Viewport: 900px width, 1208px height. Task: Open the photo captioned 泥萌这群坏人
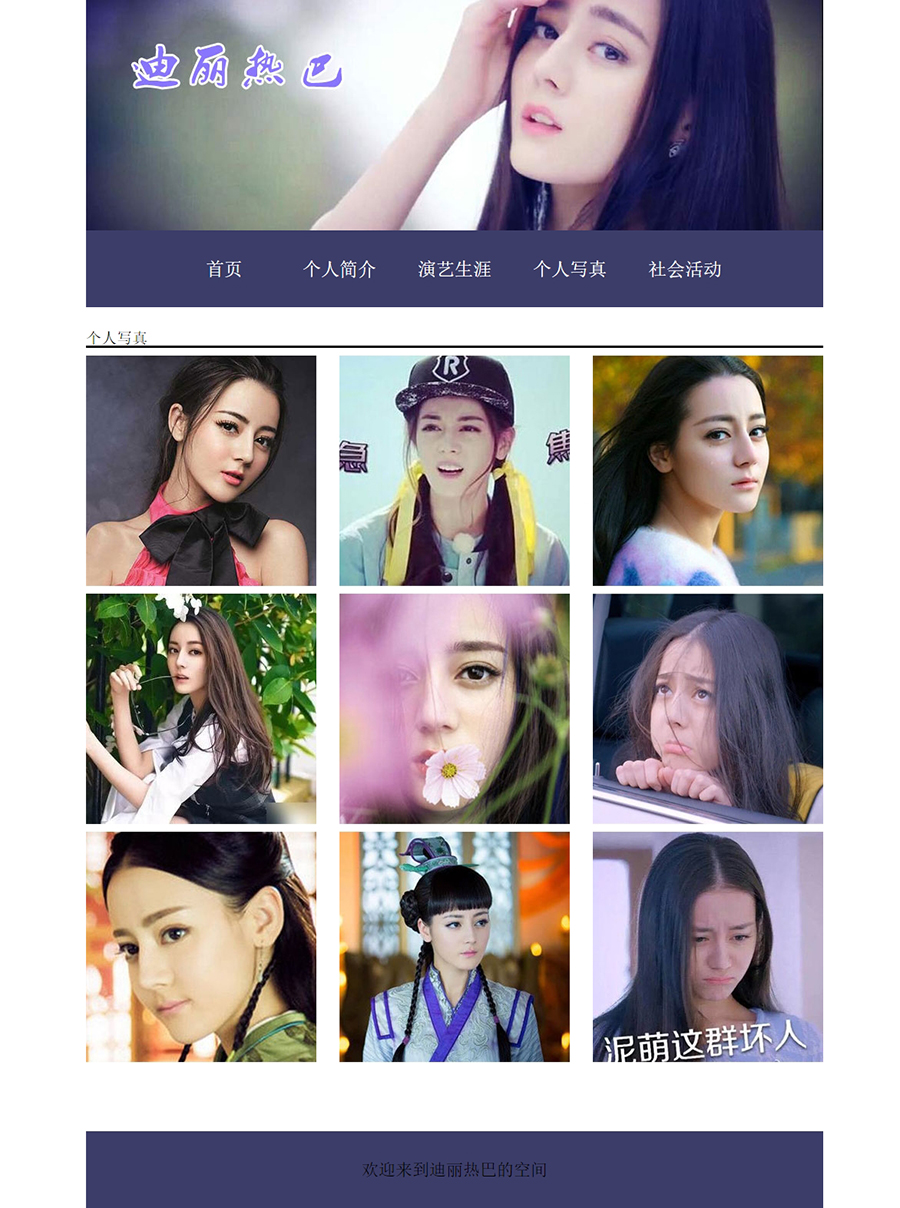coord(707,946)
